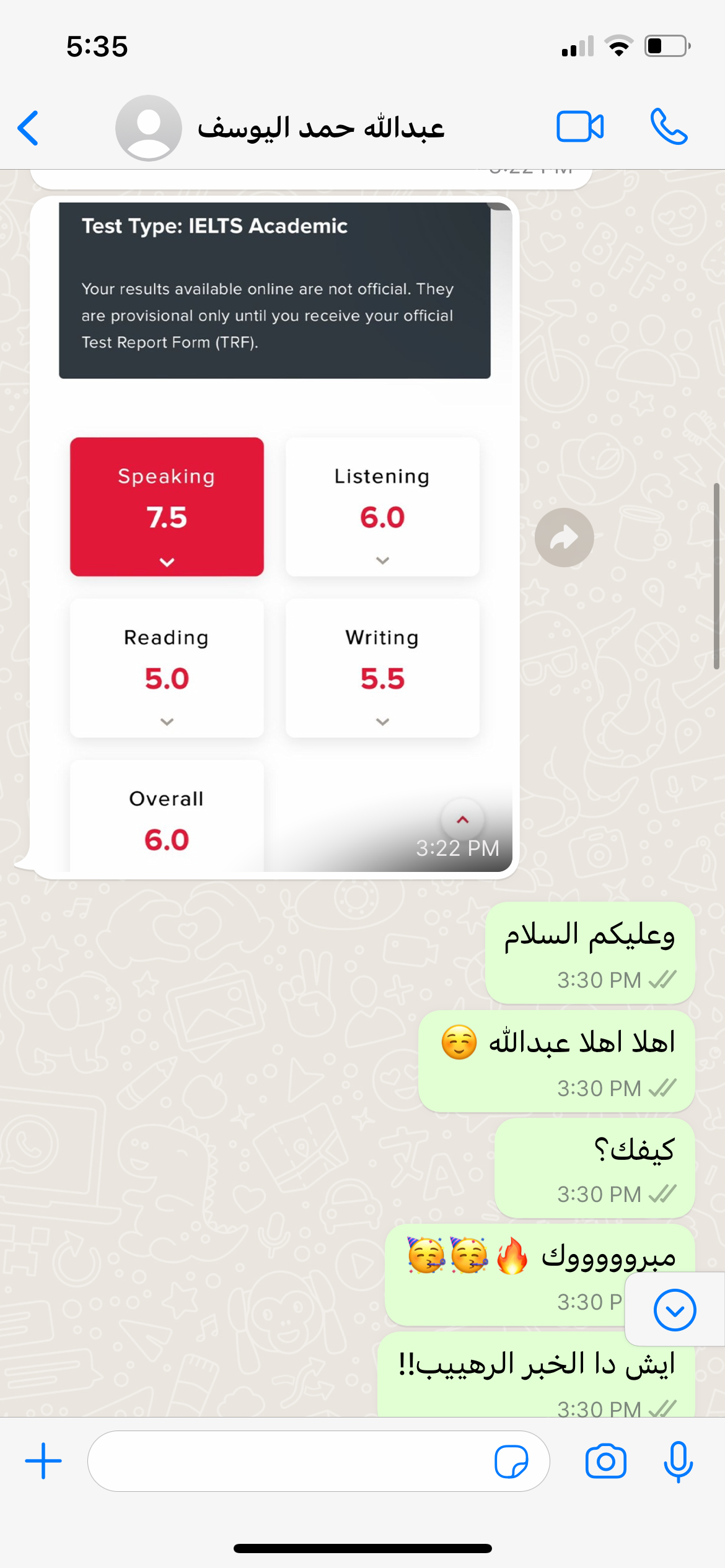The image size is (725, 1568).
Task: Open the attachment plus menu
Action: click(x=43, y=1461)
